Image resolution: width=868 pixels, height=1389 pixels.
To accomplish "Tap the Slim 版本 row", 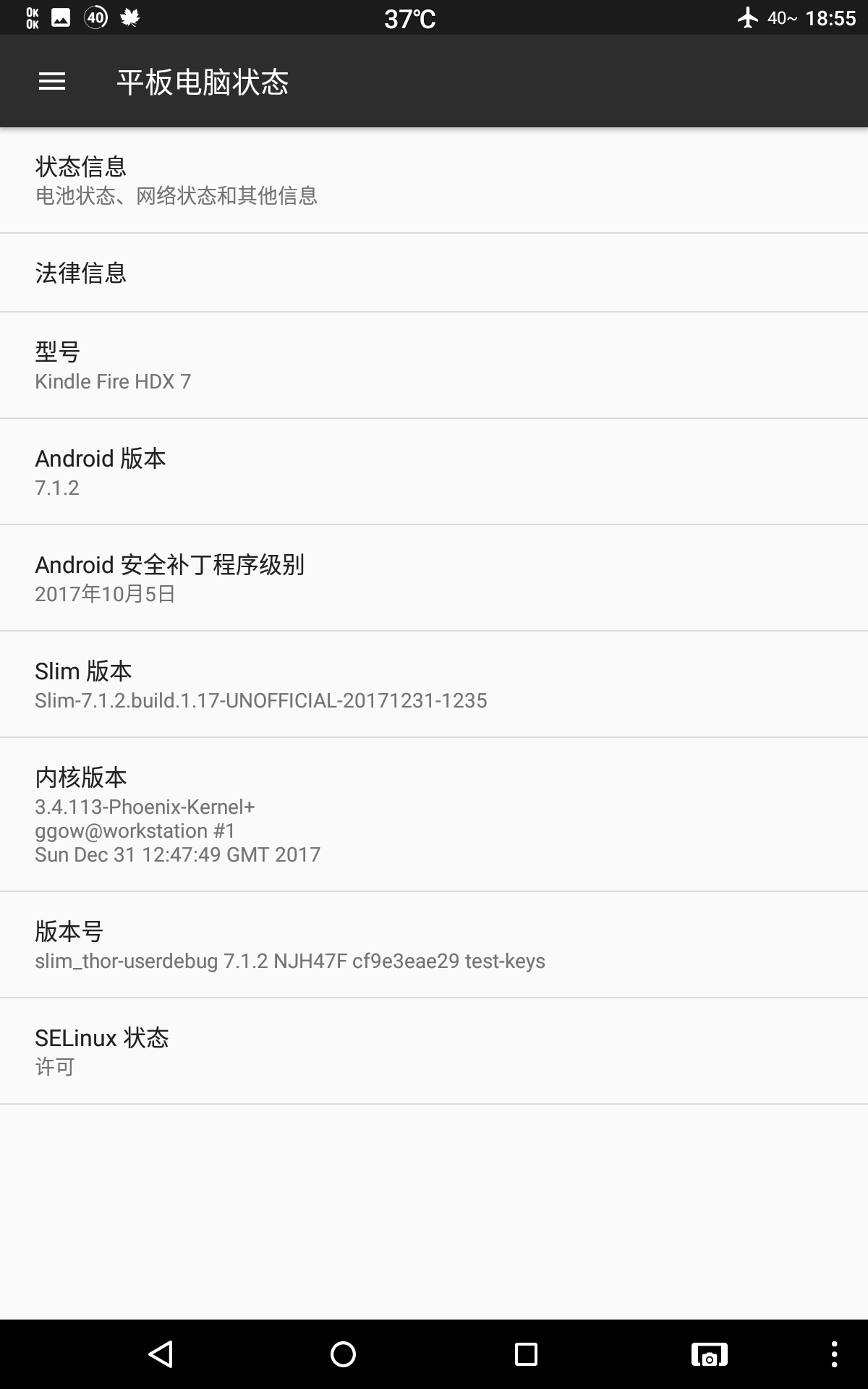I will (x=434, y=684).
